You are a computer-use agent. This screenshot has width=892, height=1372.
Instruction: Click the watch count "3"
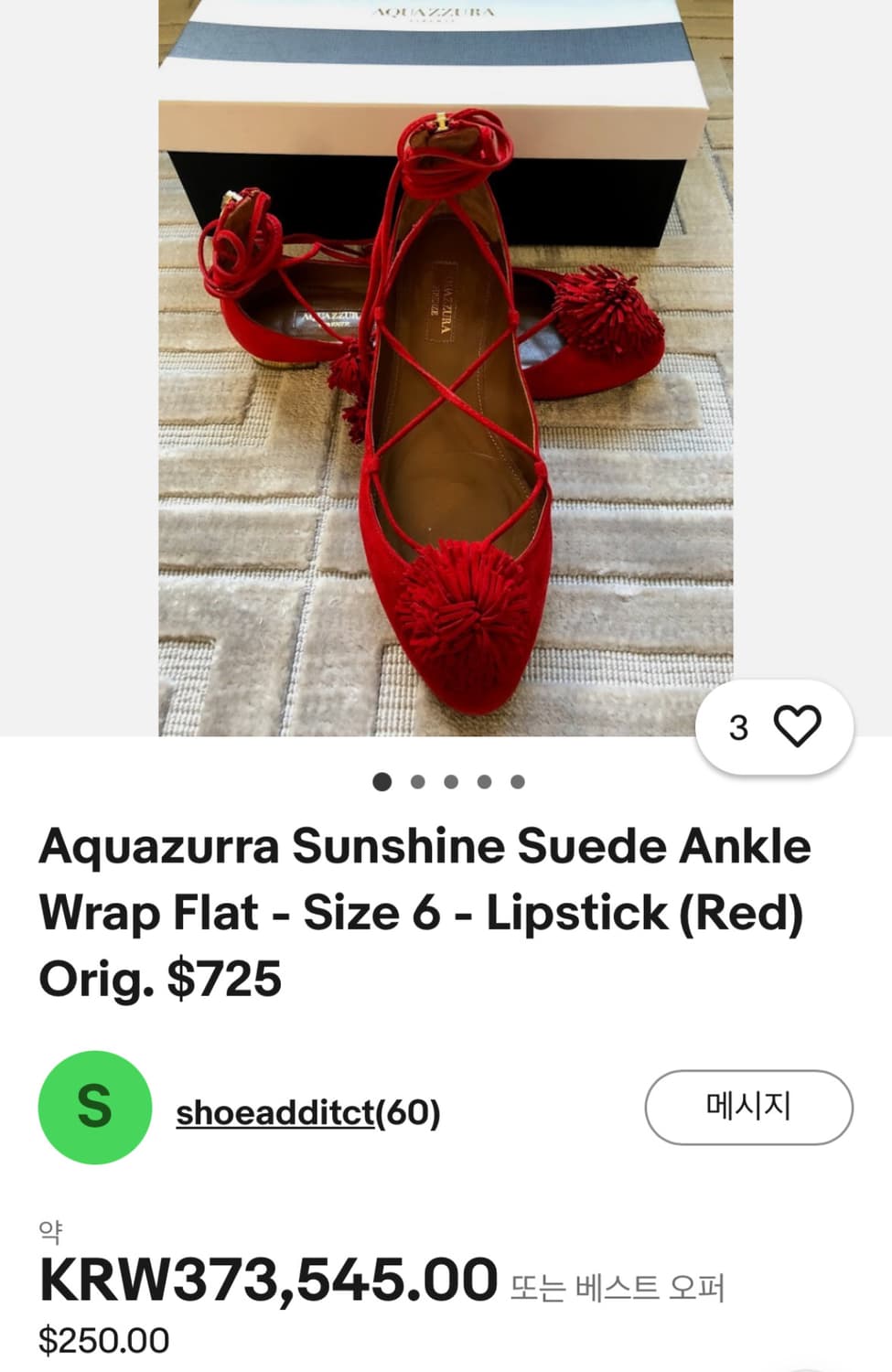point(736,725)
